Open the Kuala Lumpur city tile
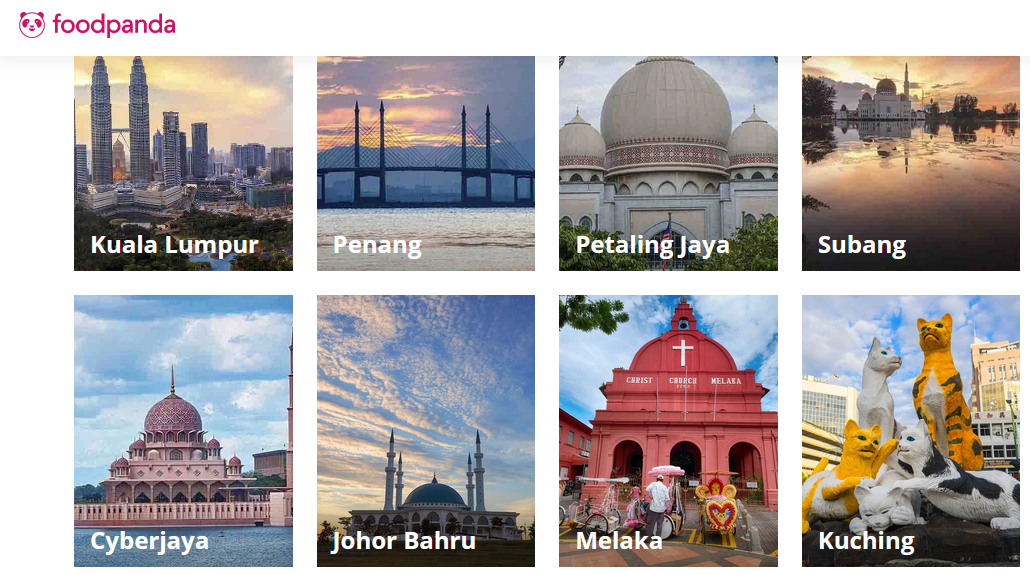The image size is (1030, 575). point(183,163)
